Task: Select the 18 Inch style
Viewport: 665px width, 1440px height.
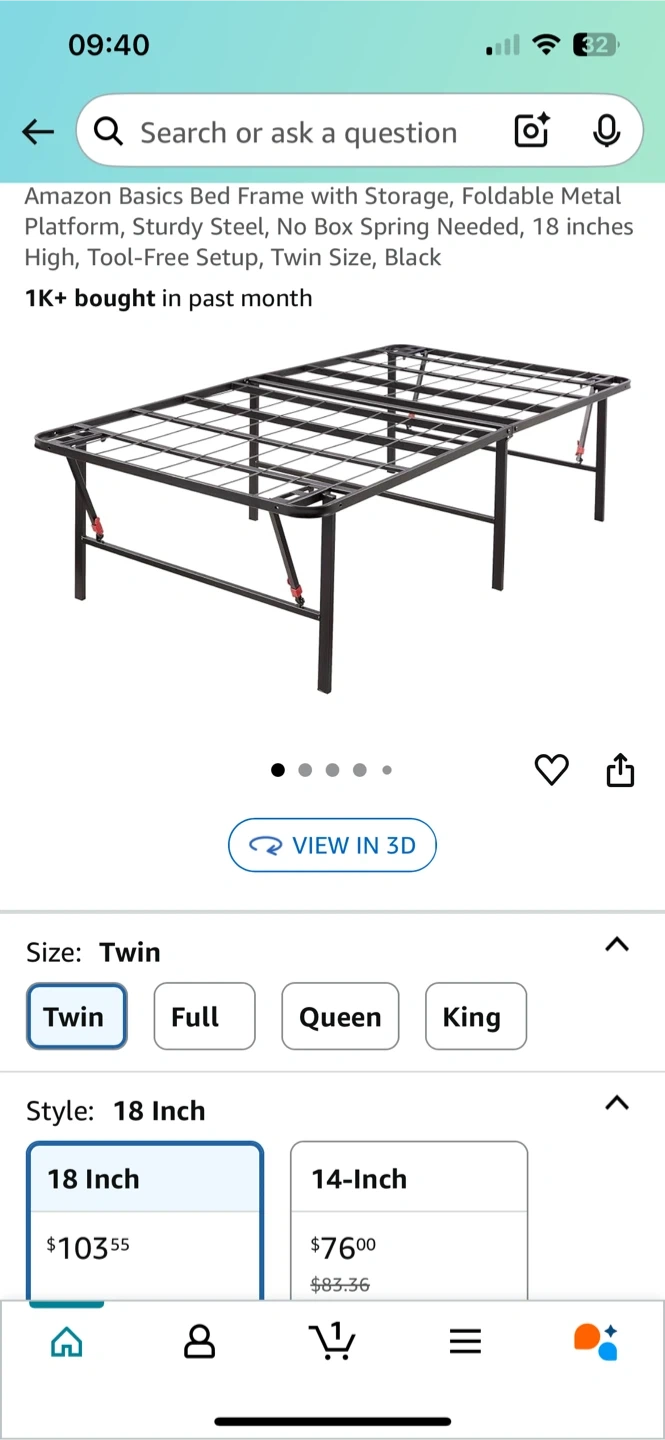Action: coord(145,1220)
